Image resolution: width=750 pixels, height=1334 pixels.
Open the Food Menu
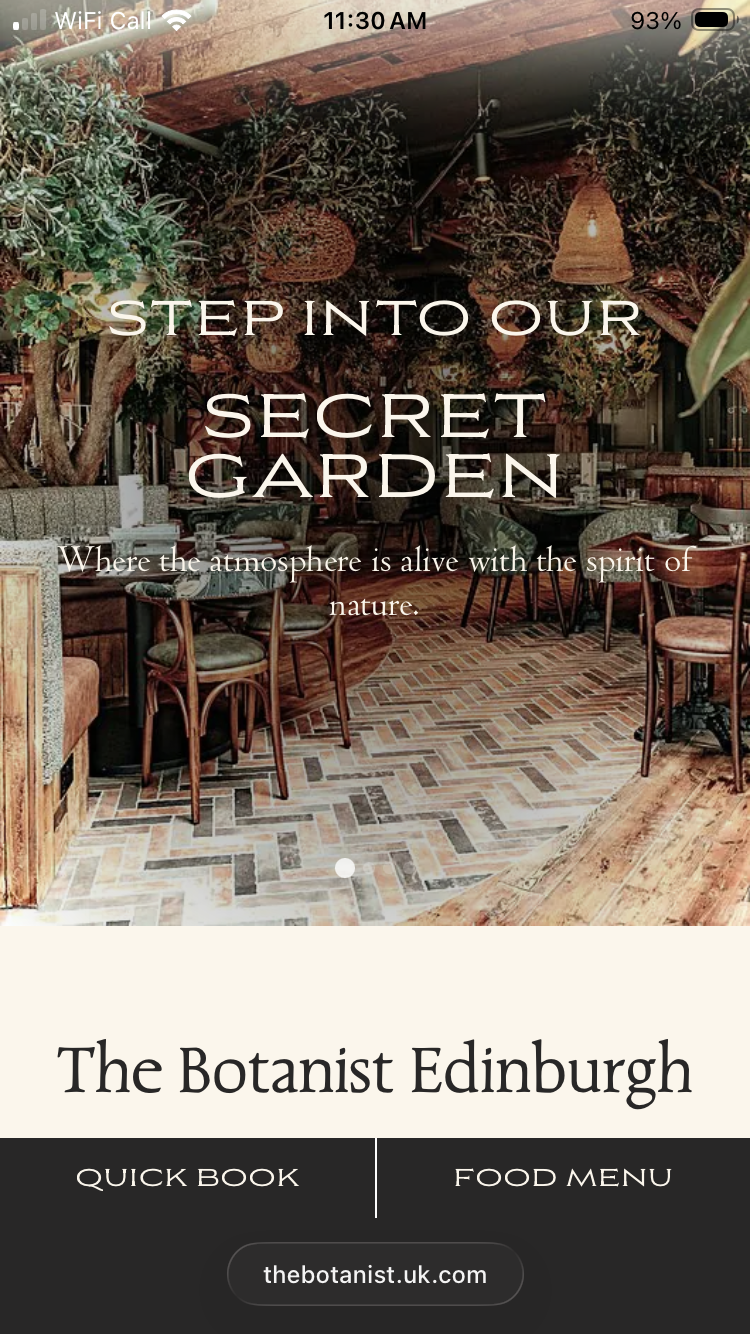click(563, 1178)
